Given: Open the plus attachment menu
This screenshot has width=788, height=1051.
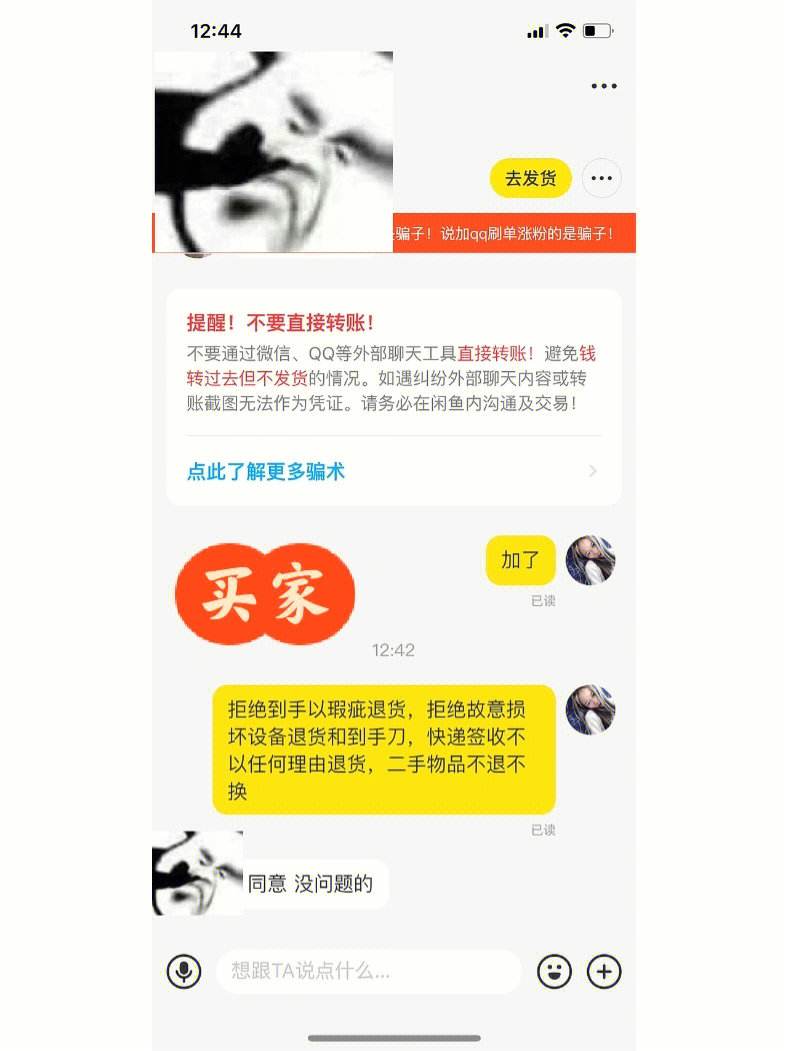Looking at the screenshot, I should coord(604,970).
